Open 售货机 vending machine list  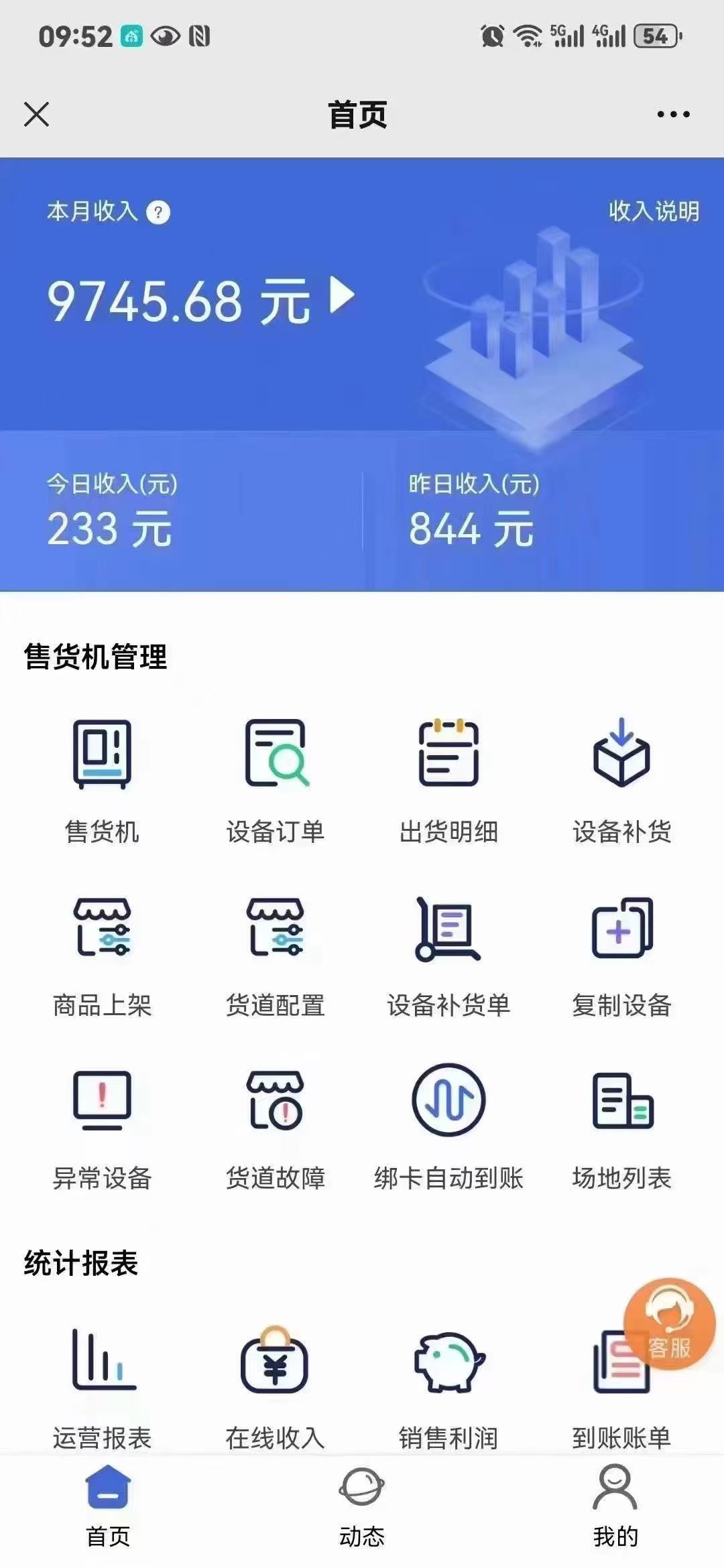tap(102, 777)
